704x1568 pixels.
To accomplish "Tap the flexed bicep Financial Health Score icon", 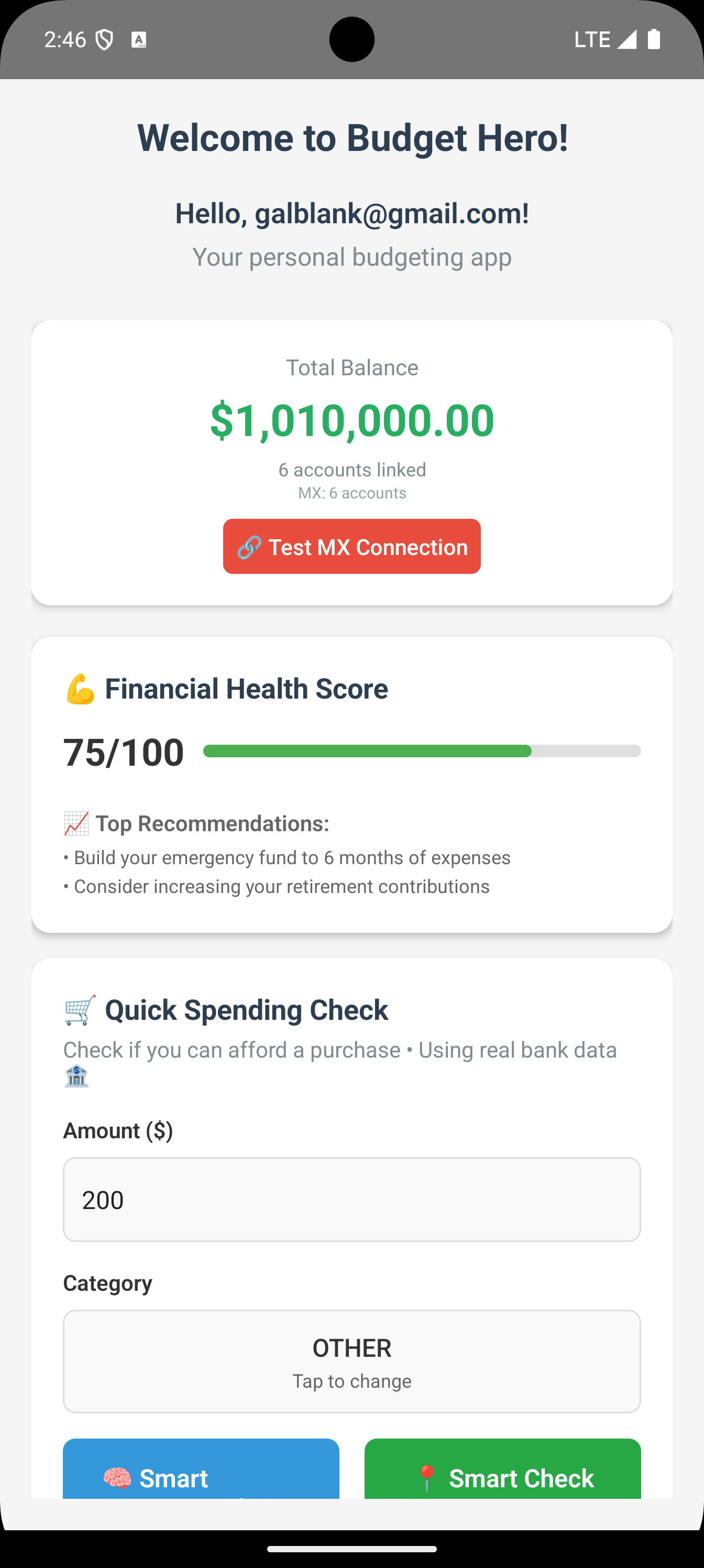I will 79,688.
